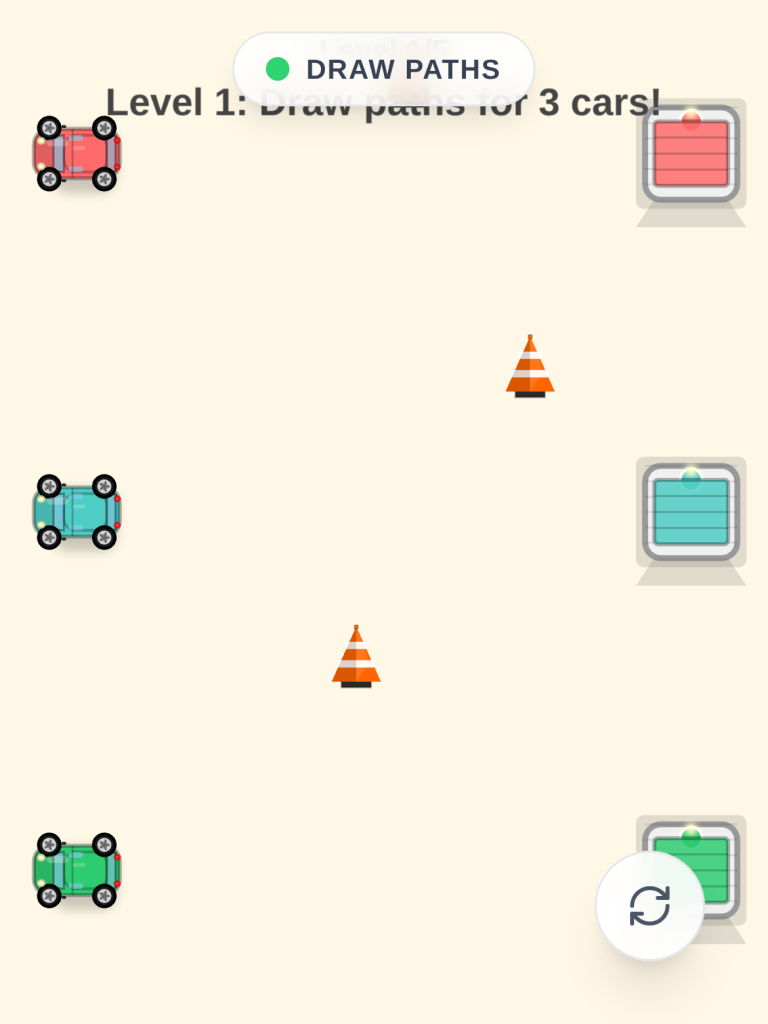The height and width of the screenshot is (1024, 768).
Task: Click the taillight on the red car
Action: click(117, 140)
